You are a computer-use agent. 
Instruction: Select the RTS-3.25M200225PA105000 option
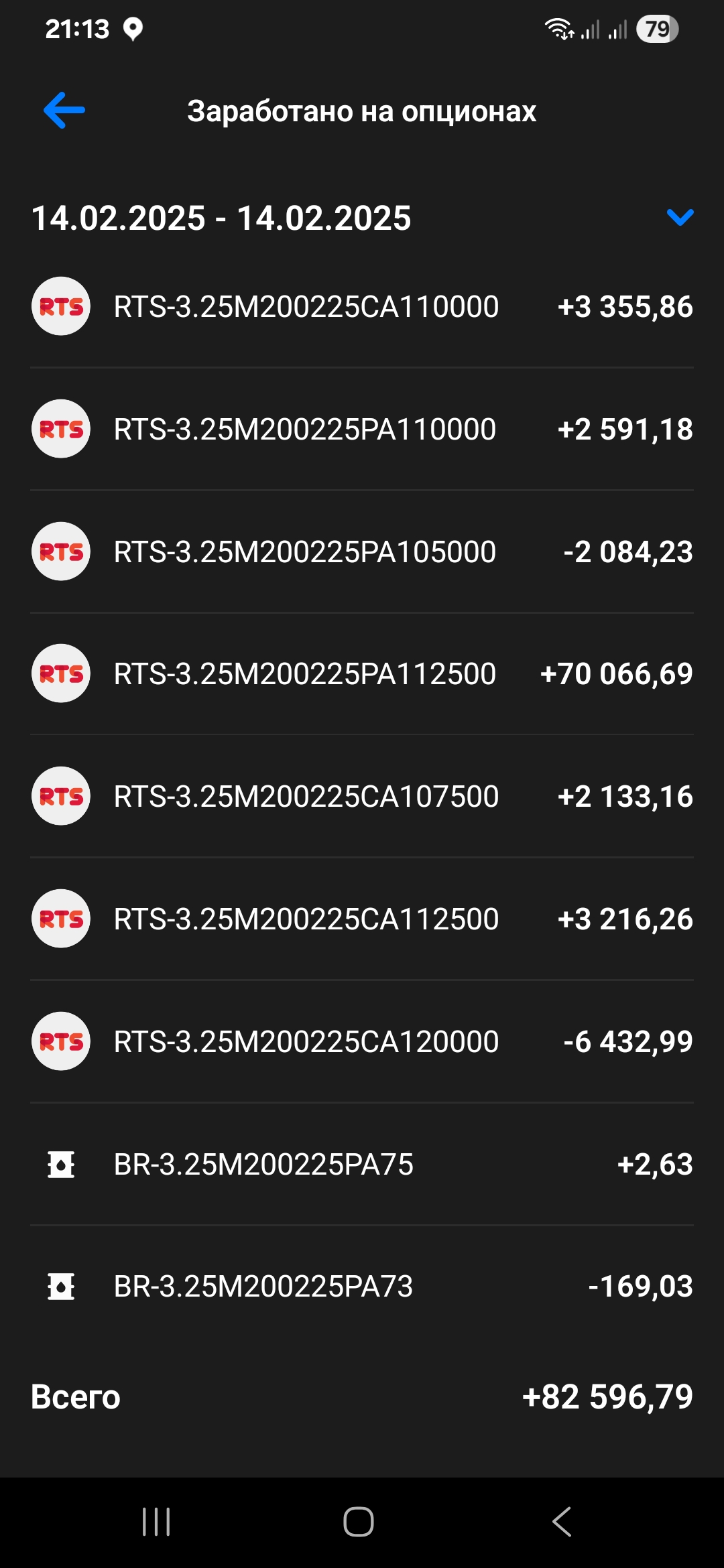click(362, 552)
